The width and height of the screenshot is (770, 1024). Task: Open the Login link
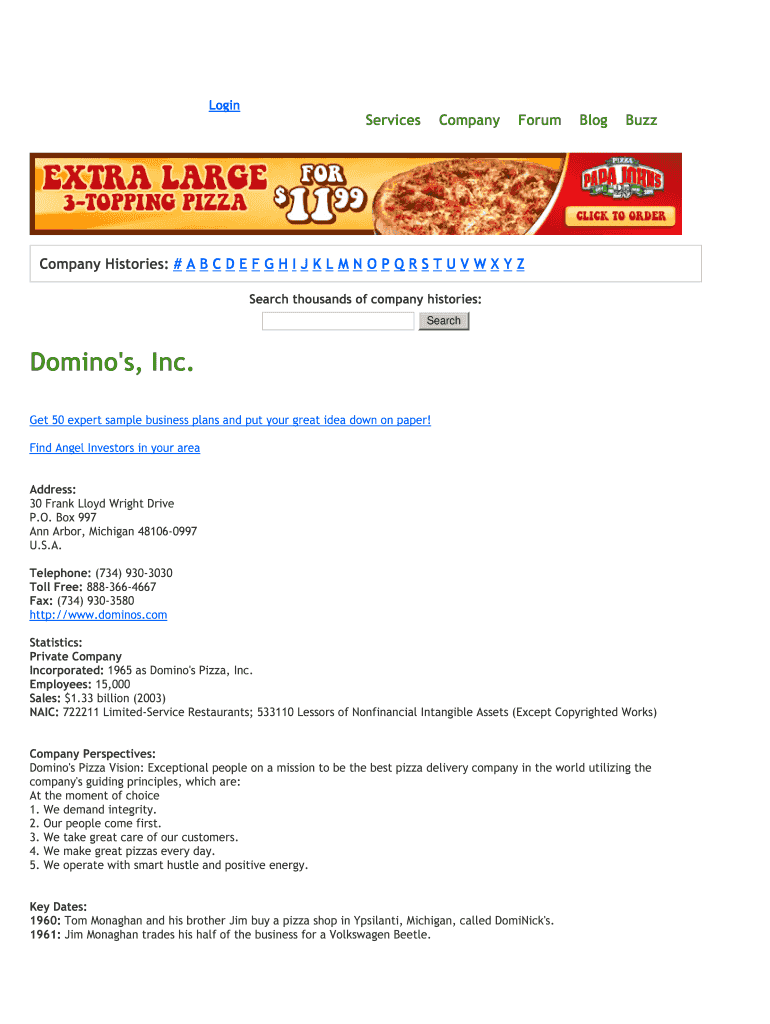[224, 105]
